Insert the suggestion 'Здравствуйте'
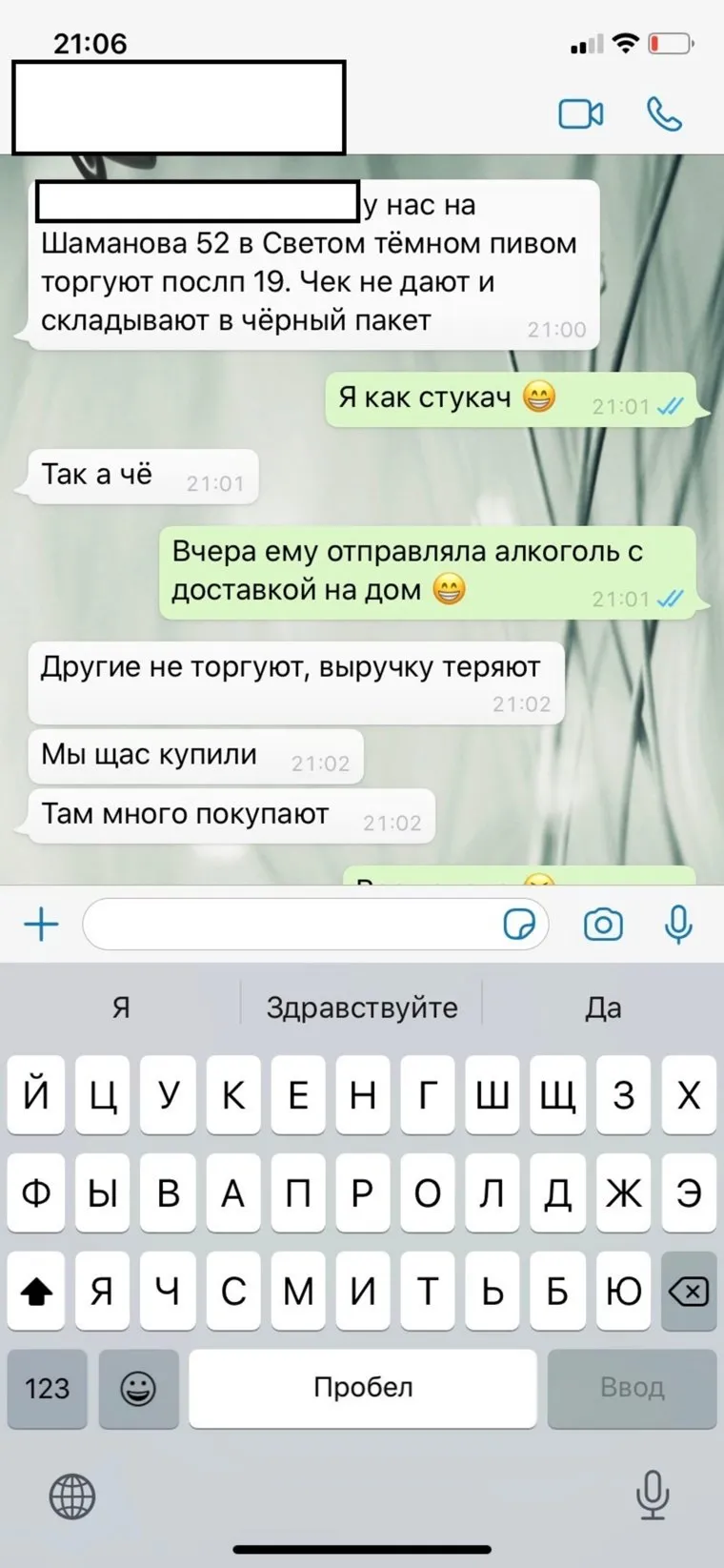Viewport: 724px width, 1568px height. point(362,1008)
